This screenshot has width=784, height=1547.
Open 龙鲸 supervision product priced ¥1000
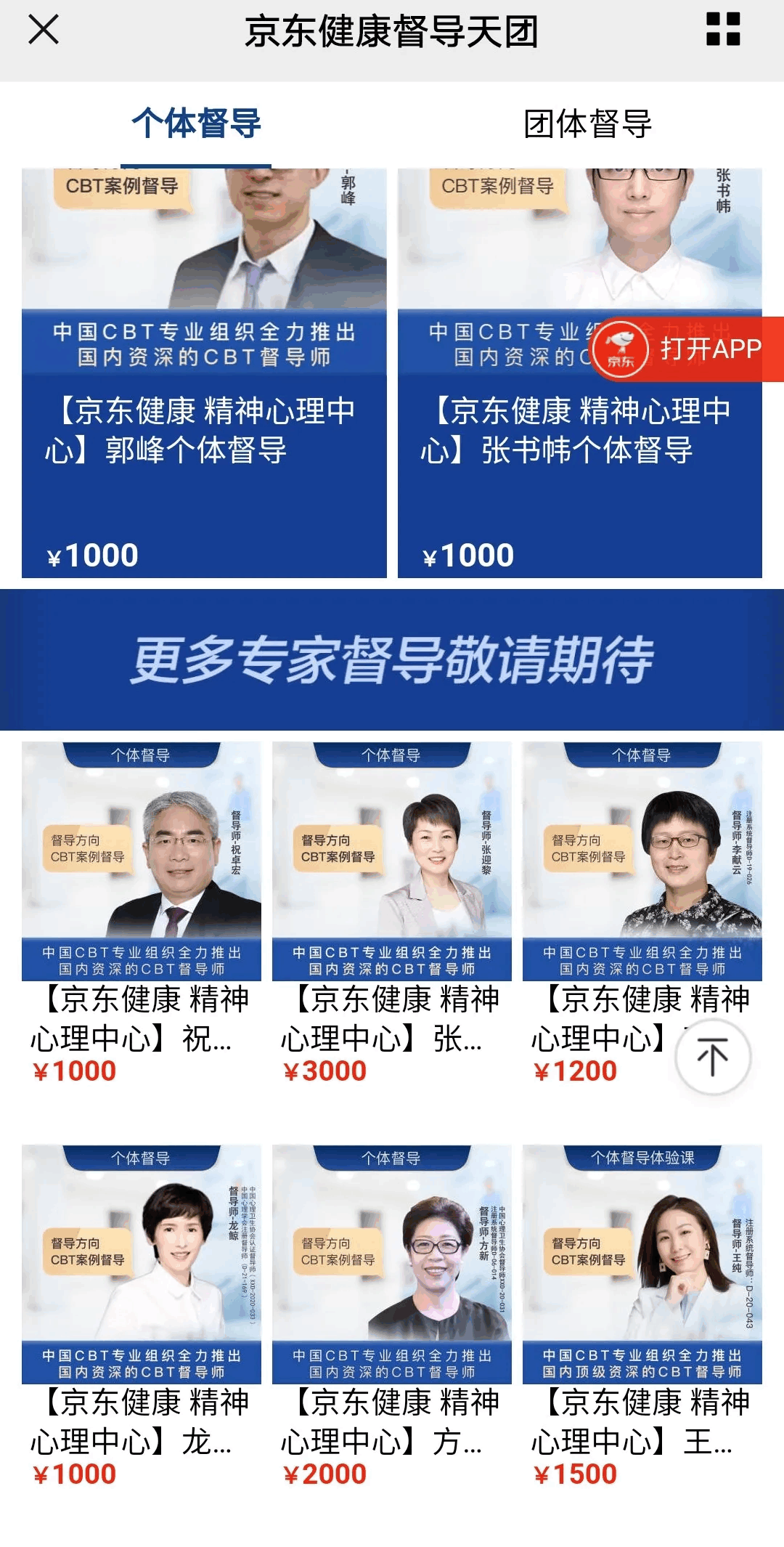(x=141, y=1315)
